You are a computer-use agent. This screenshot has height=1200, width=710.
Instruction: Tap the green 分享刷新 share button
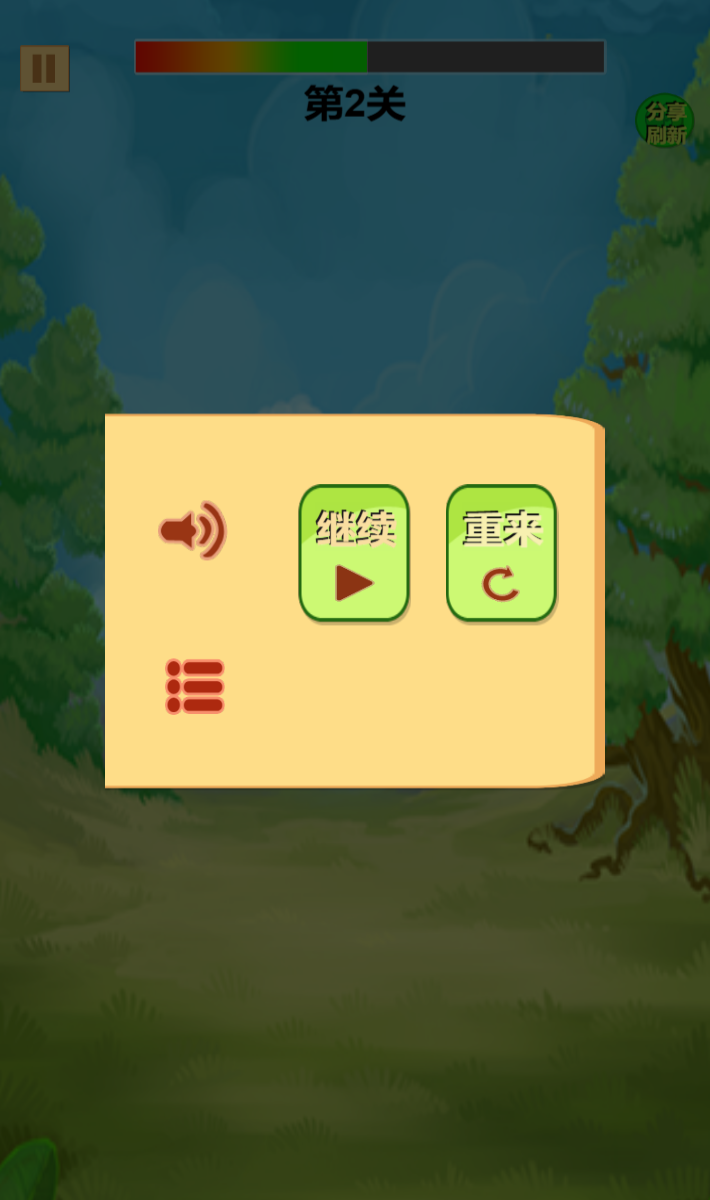(x=665, y=122)
